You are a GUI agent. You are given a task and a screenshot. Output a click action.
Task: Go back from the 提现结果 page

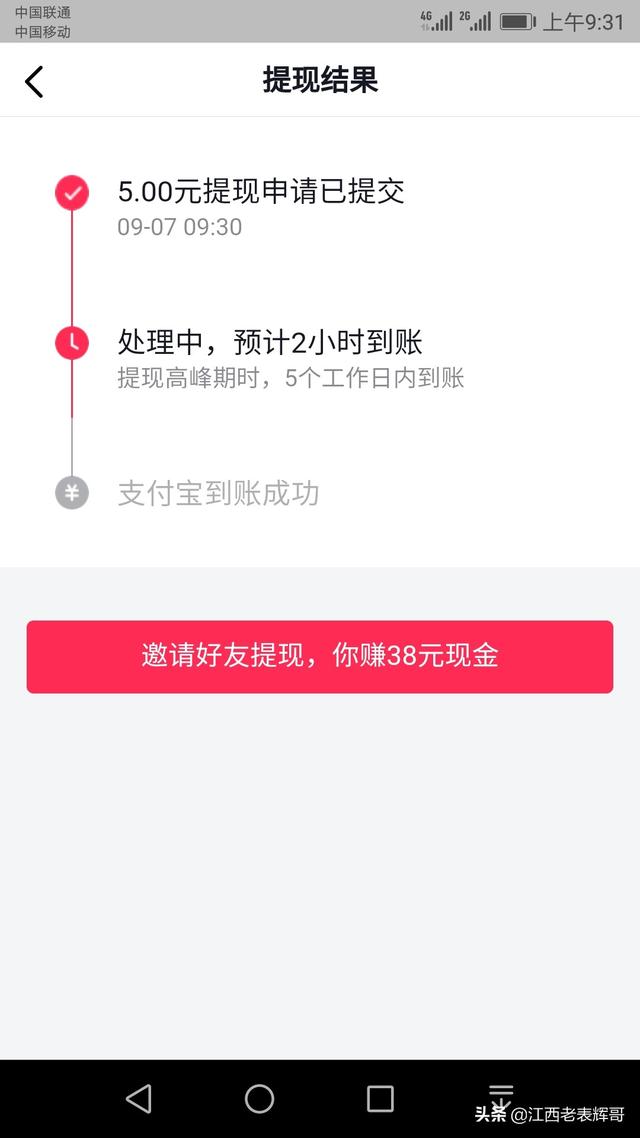[34, 81]
